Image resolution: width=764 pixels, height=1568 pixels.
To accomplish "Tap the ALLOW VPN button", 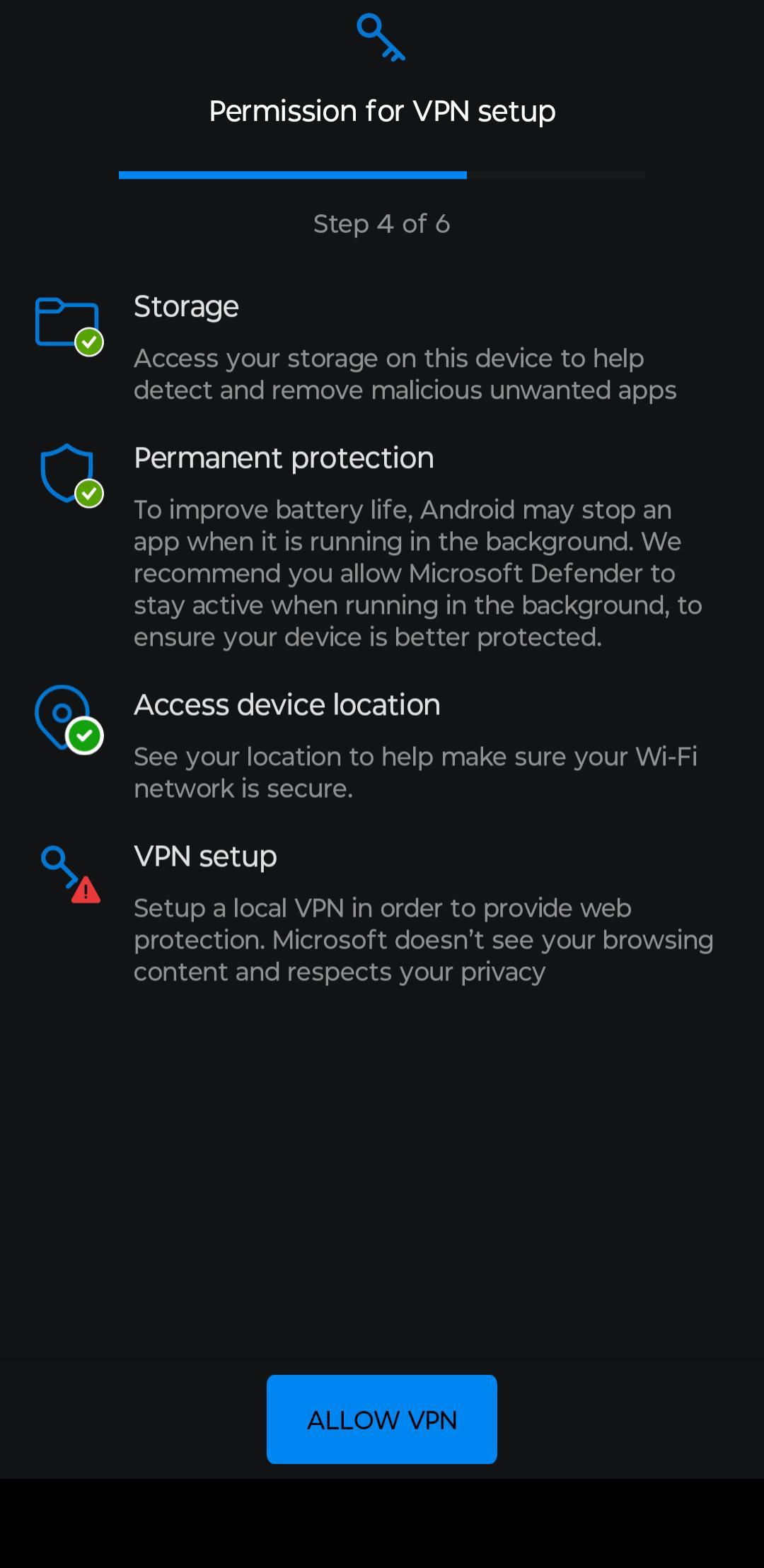I will pyautogui.click(x=381, y=1419).
